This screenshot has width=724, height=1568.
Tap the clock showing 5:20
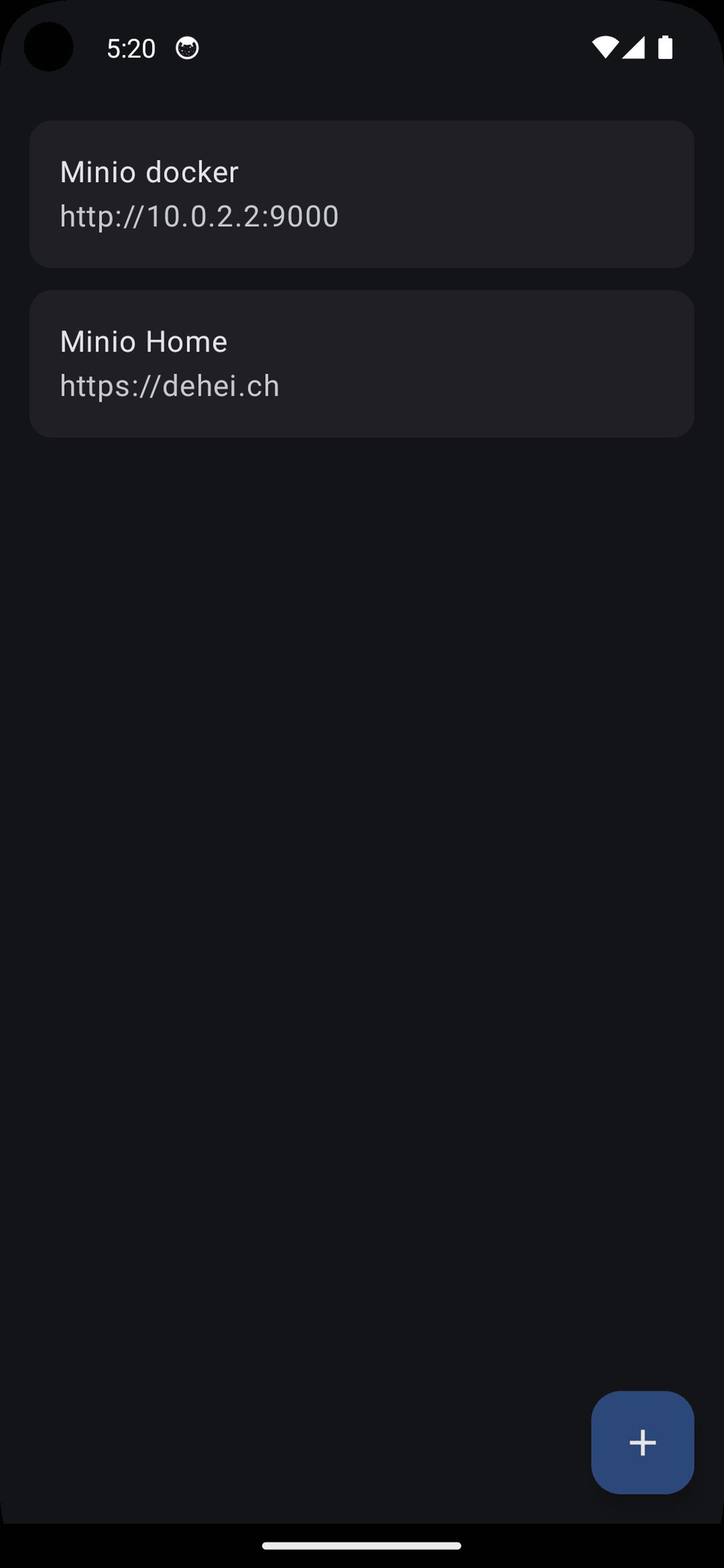pos(130,47)
